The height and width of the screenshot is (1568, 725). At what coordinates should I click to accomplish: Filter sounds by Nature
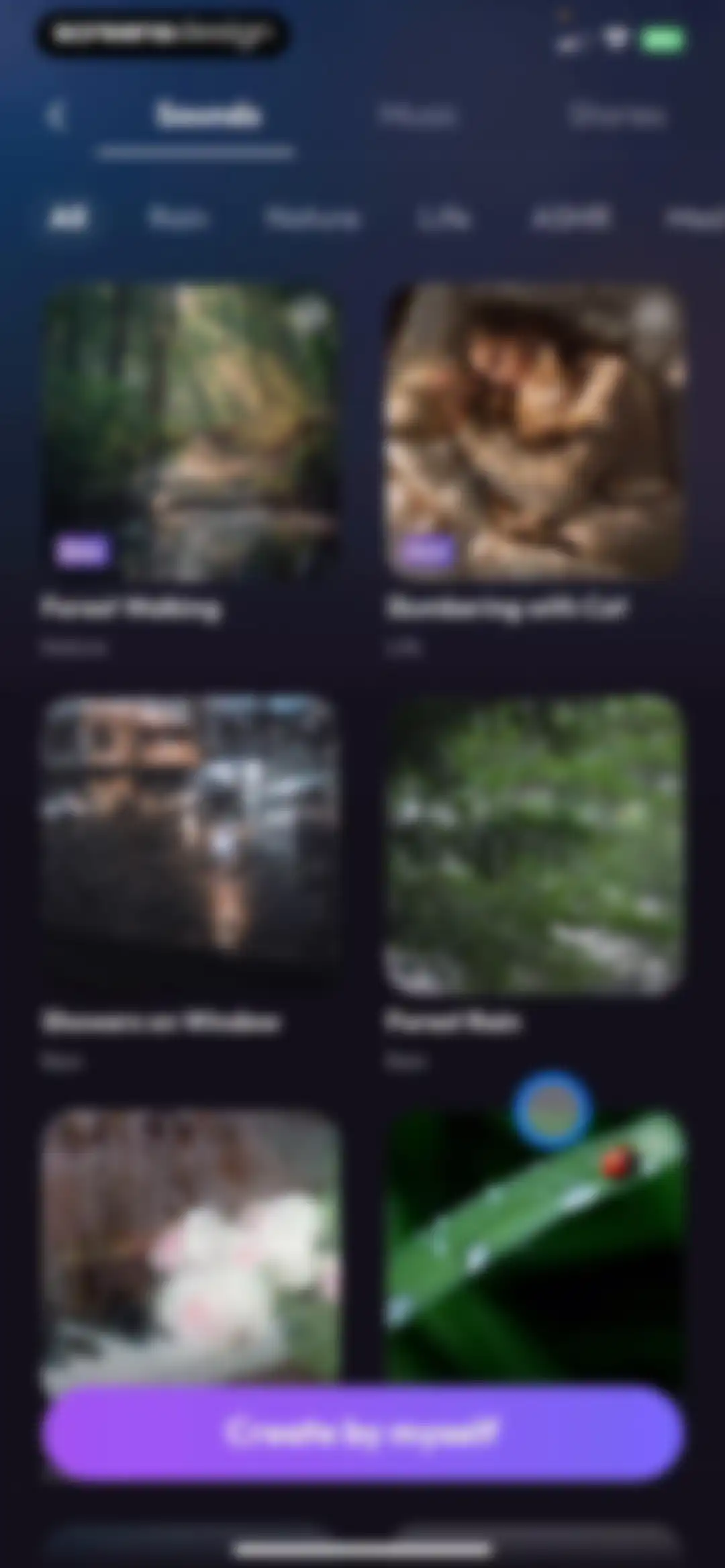(311, 217)
